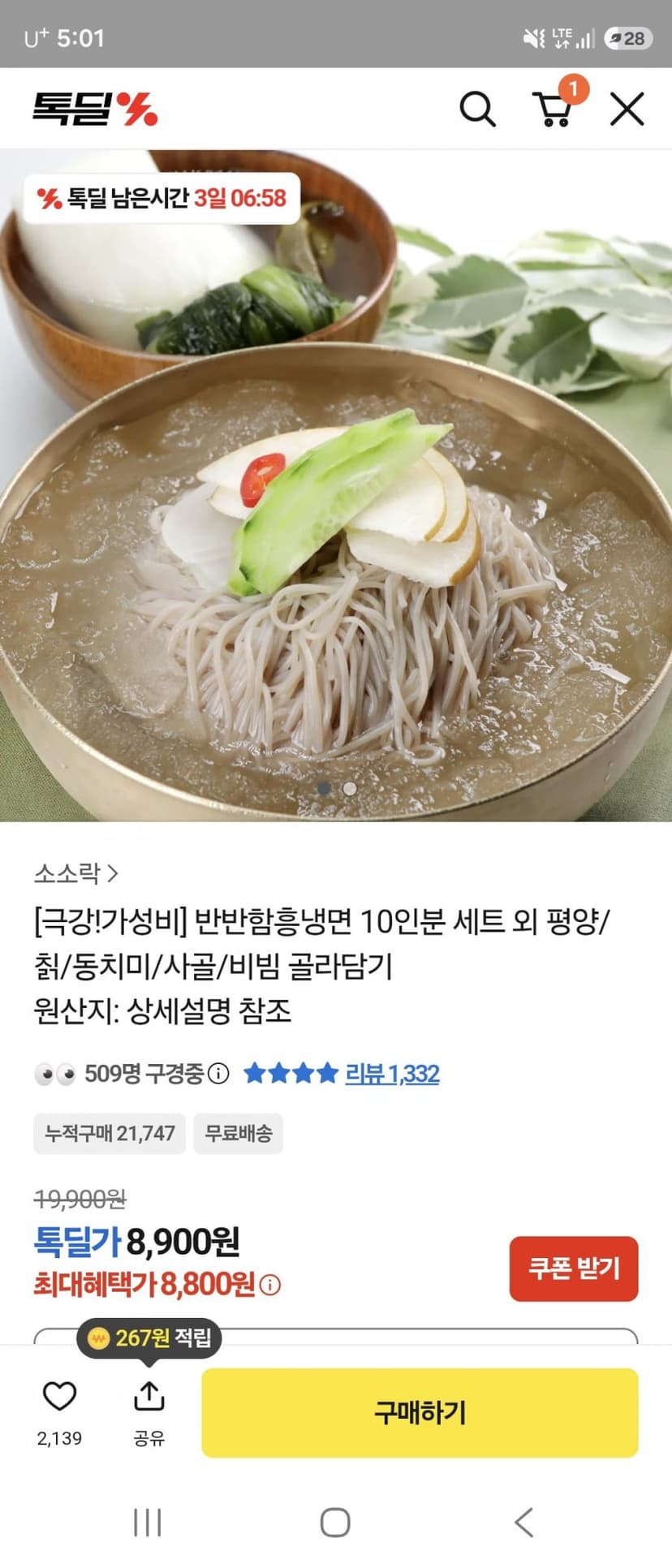Open the 톡딜 logo home
This screenshot has width=672, height=1568.
[95, 109]
